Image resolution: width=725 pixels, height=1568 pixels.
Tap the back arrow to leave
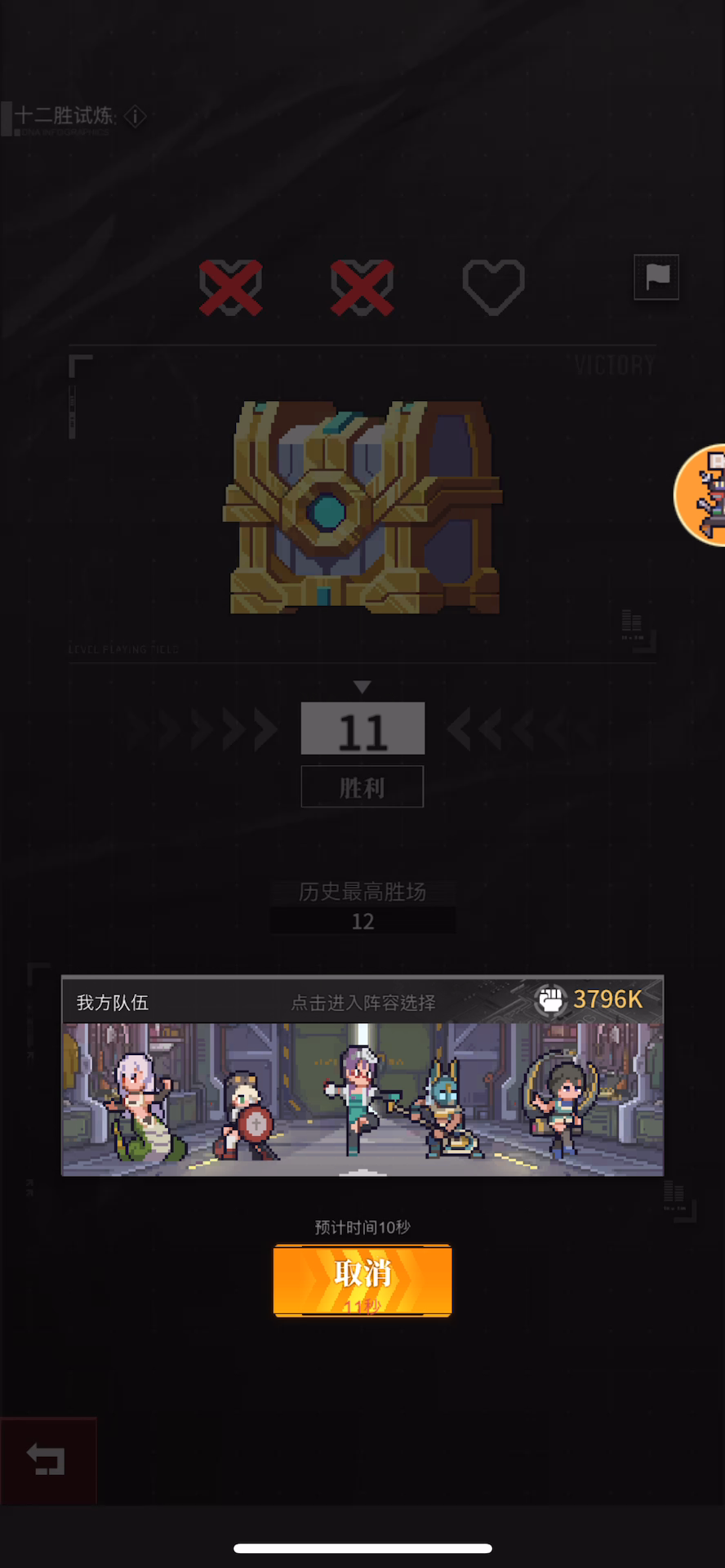coord(47,1460)
